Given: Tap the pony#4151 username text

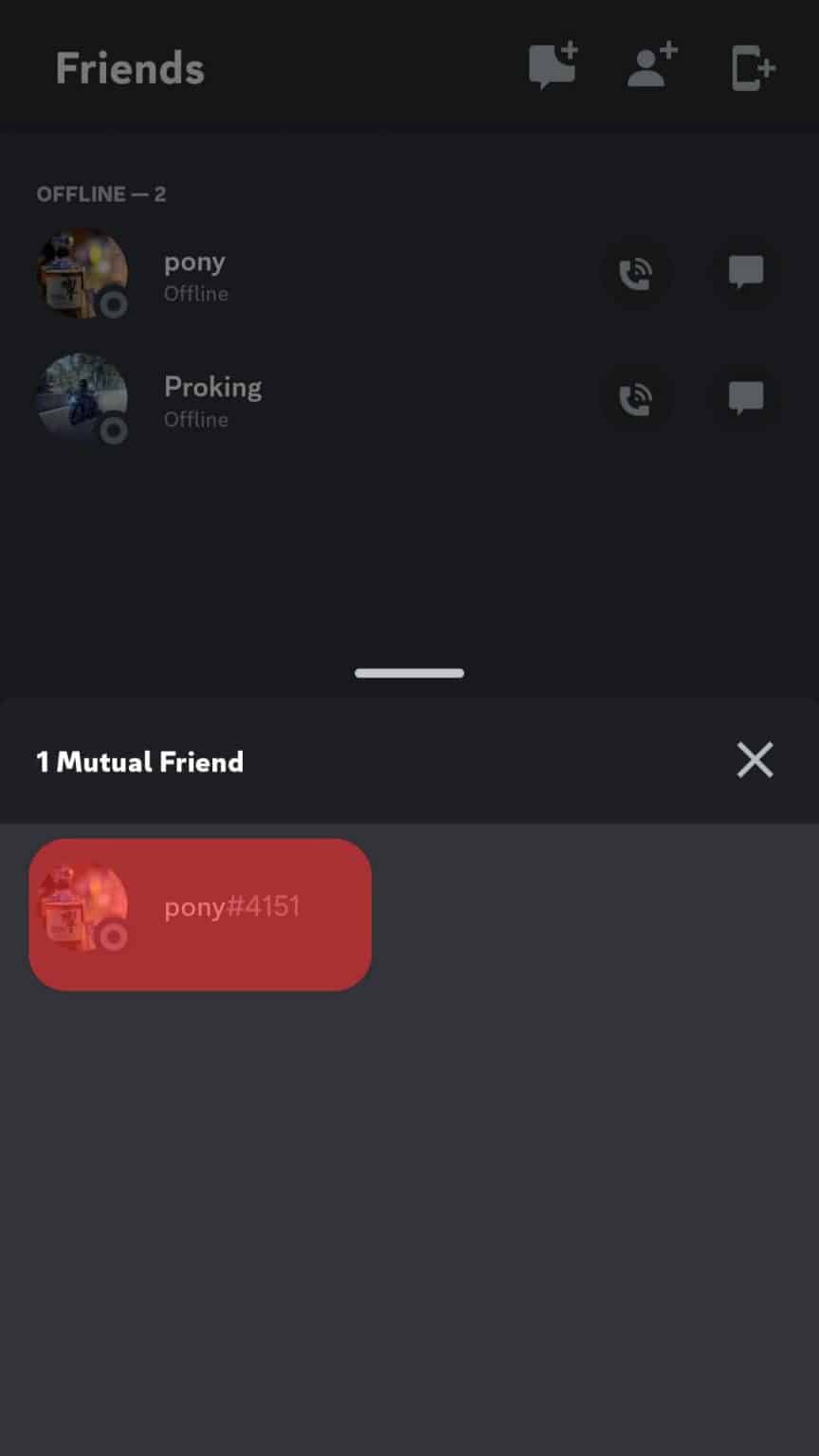Looking at the screenshot, I should 231,907.
